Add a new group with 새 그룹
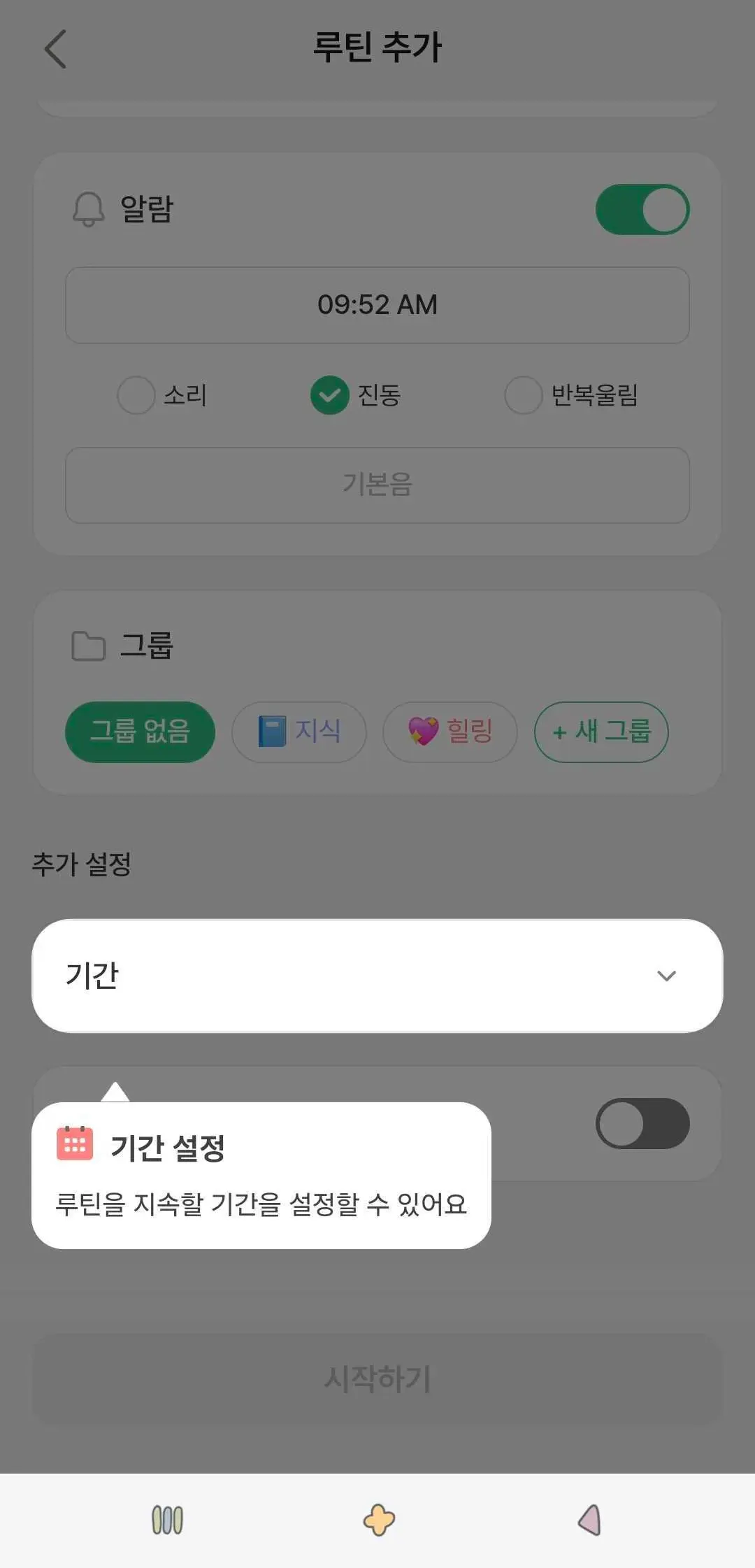The height and width of the screenshot is (1568, 755). pyautogui.click(x=601, y=732)
